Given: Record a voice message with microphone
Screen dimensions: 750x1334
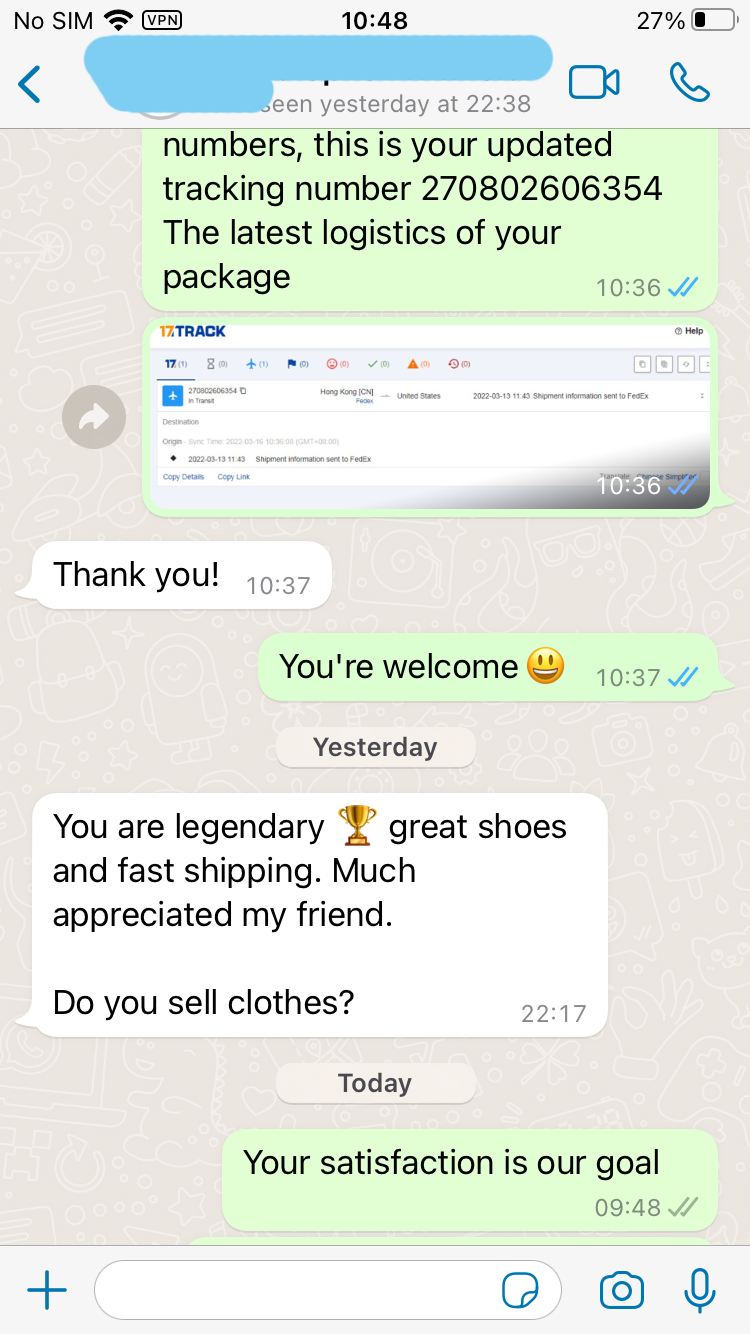Looking at the screenshot, I should coord(699,1291).
